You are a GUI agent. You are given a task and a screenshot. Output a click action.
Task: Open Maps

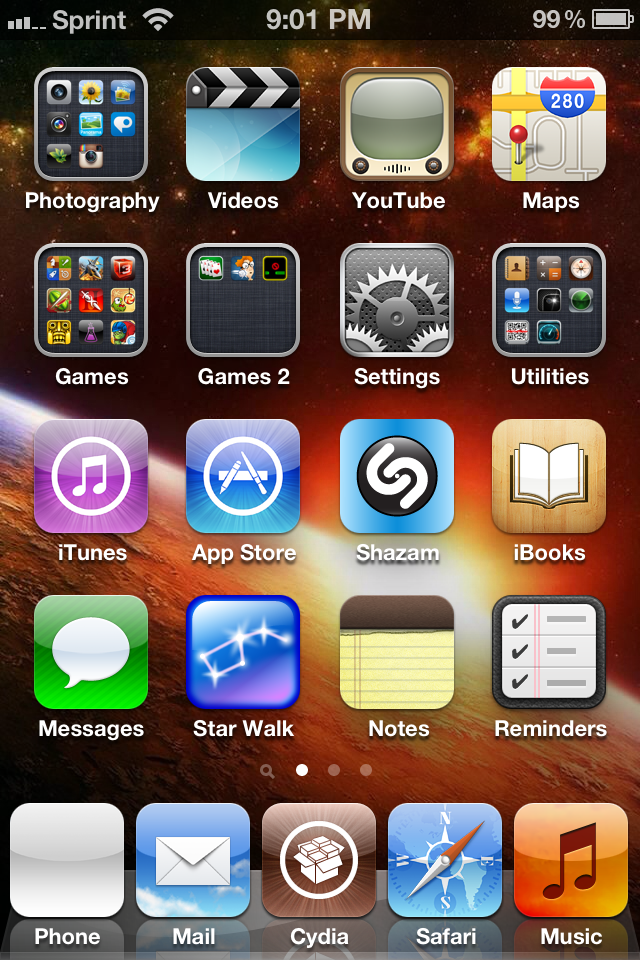[549, 124]
